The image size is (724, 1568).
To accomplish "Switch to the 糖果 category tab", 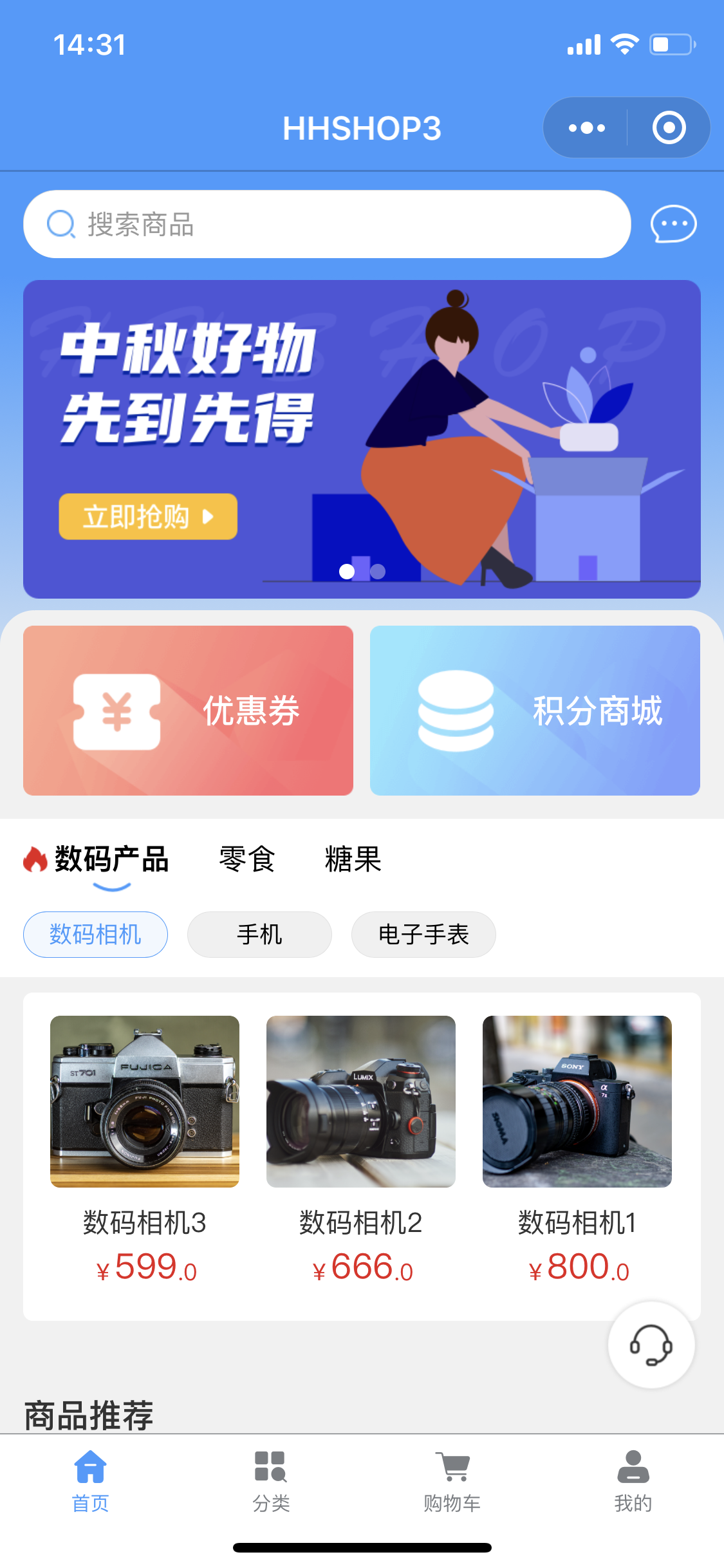I will (x=353, y=859).
